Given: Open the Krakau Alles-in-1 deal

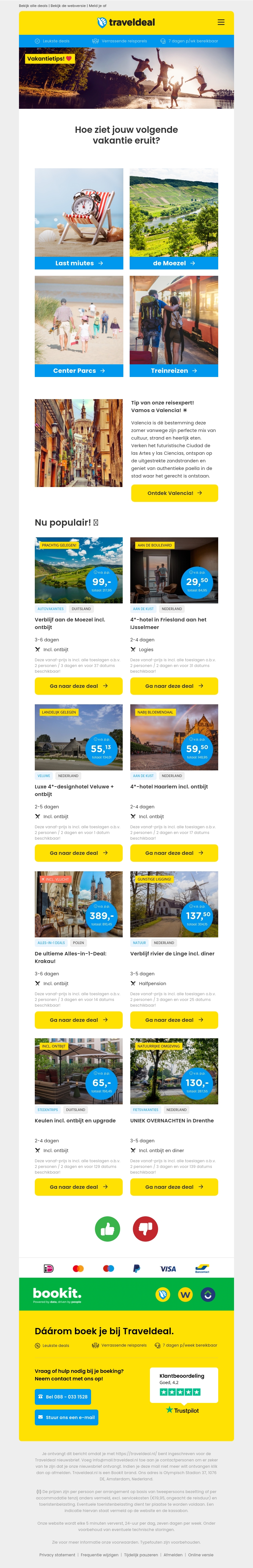Looking at the screenshot, I should pyautogui.click(x=78, y=1020).
